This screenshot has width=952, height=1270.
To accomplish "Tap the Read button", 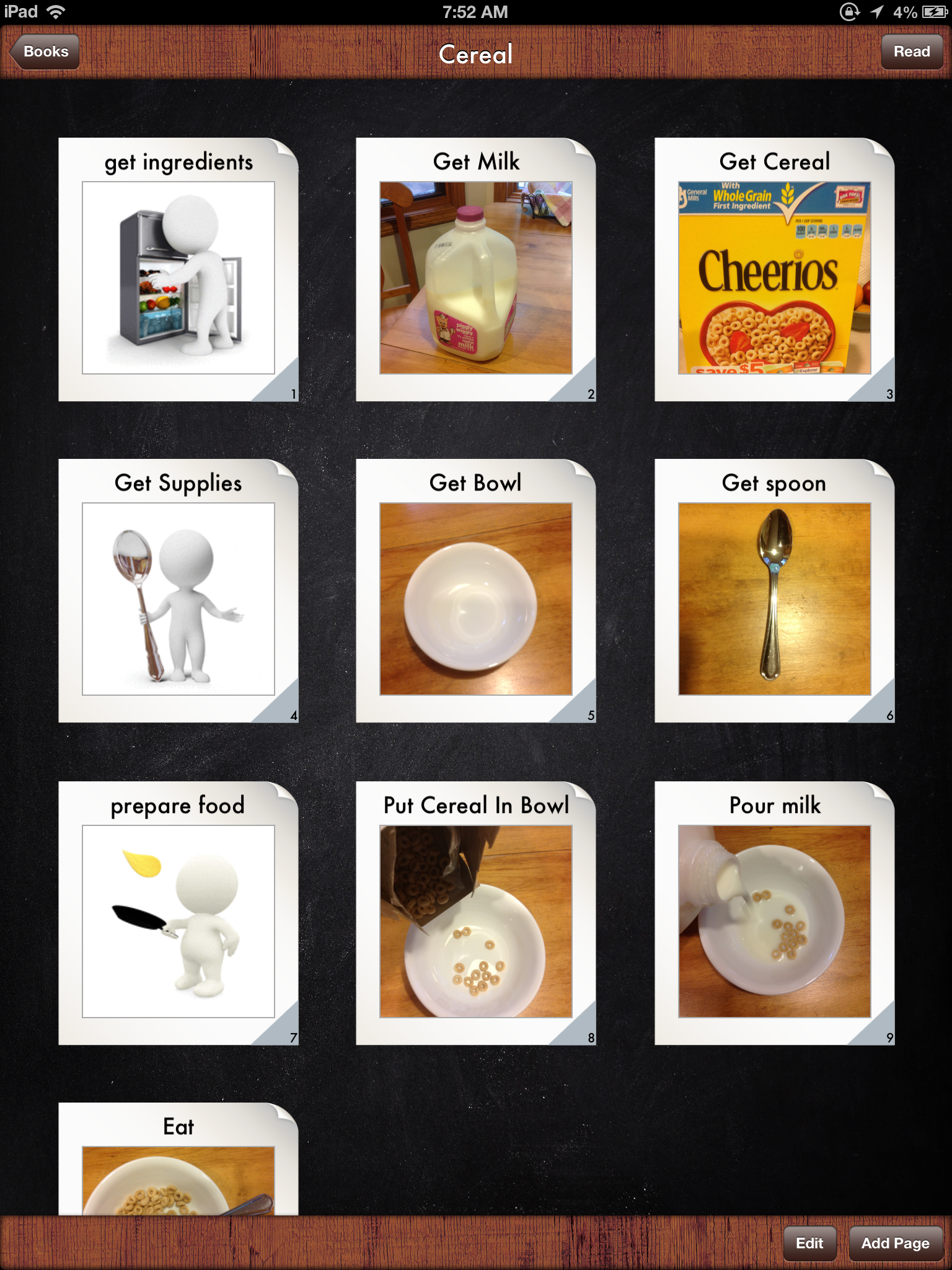I will (911, 52).
